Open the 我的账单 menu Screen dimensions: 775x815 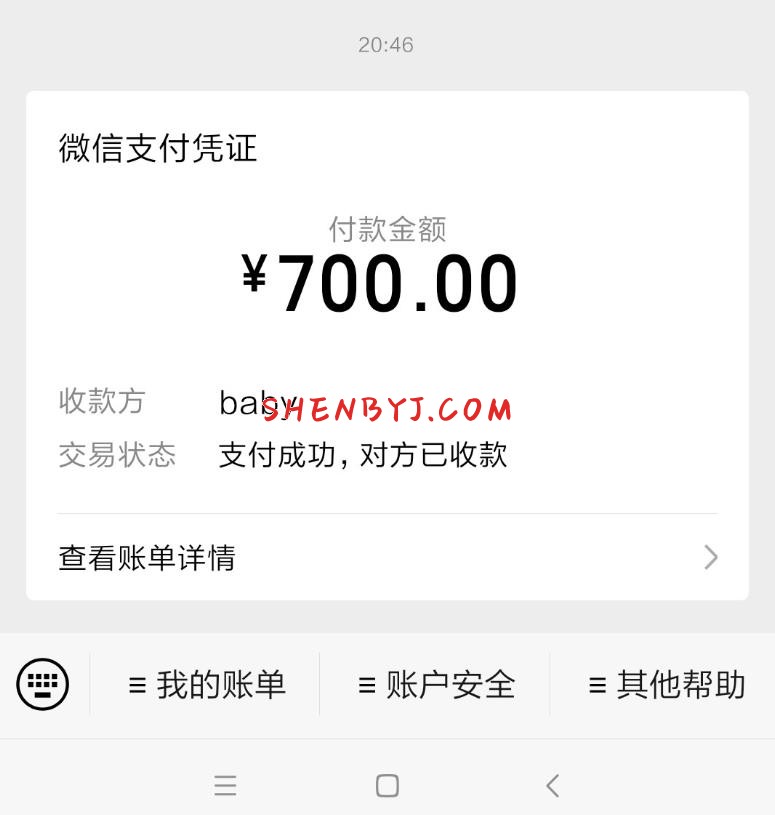click(x=207, y=685)
